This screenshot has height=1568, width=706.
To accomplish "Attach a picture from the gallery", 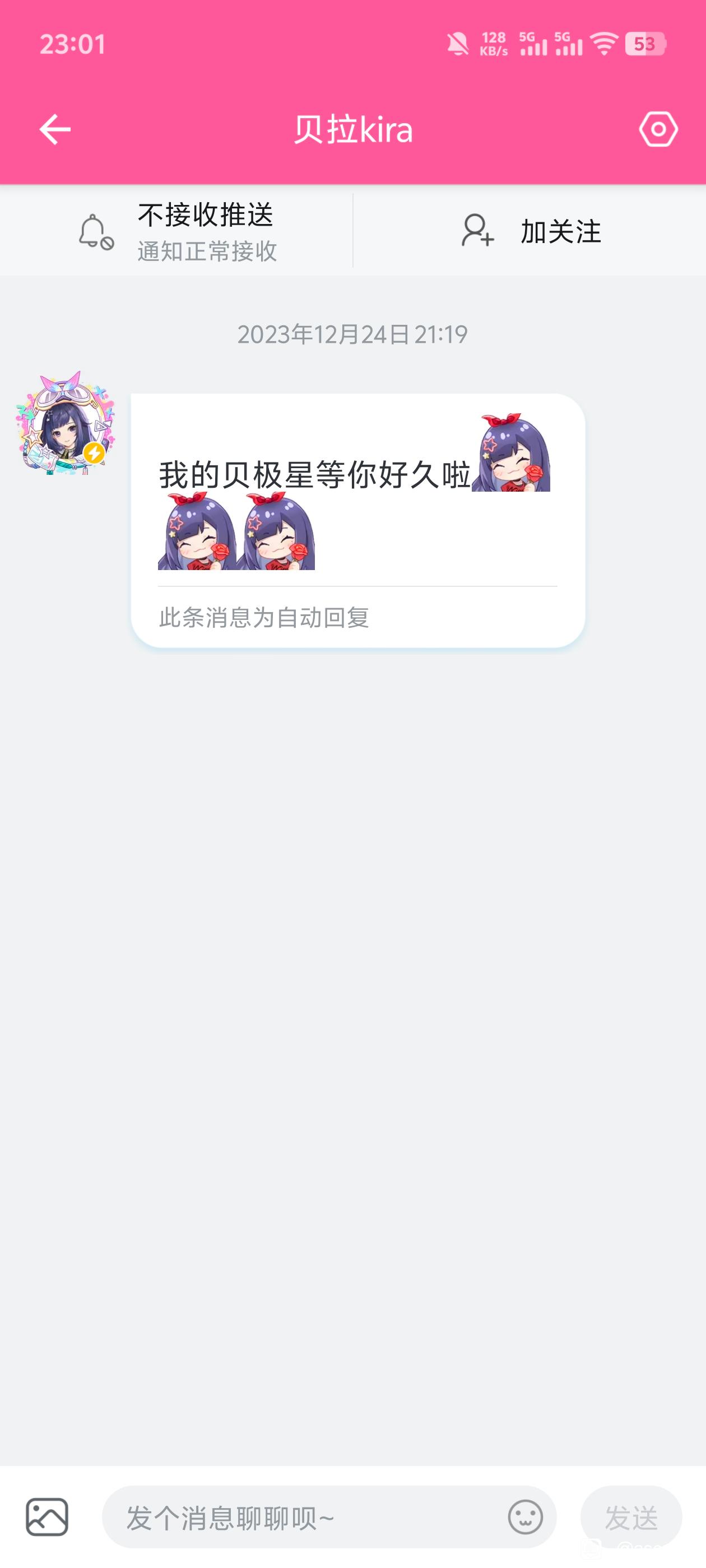I will coord(47,1517).
